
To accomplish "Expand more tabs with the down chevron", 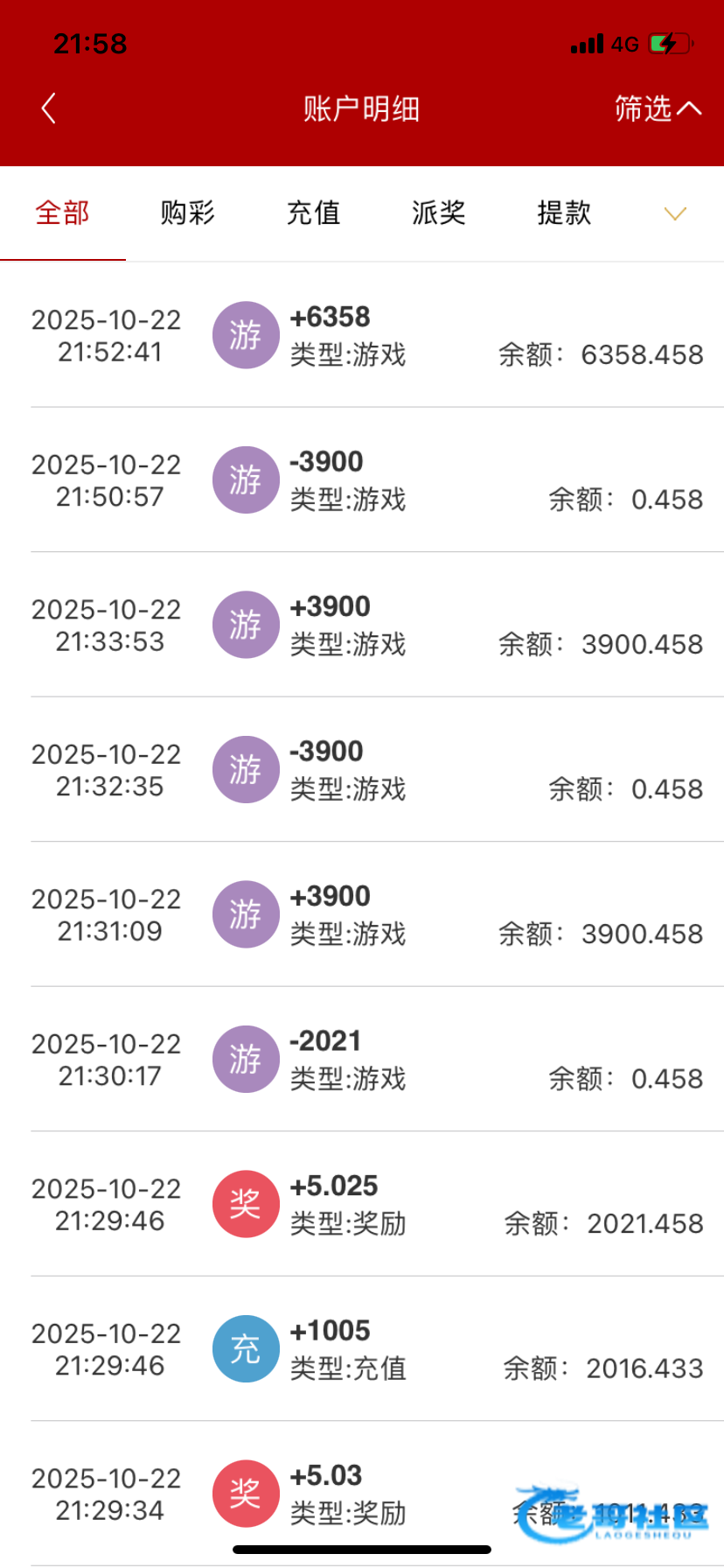I will point(675,213).
